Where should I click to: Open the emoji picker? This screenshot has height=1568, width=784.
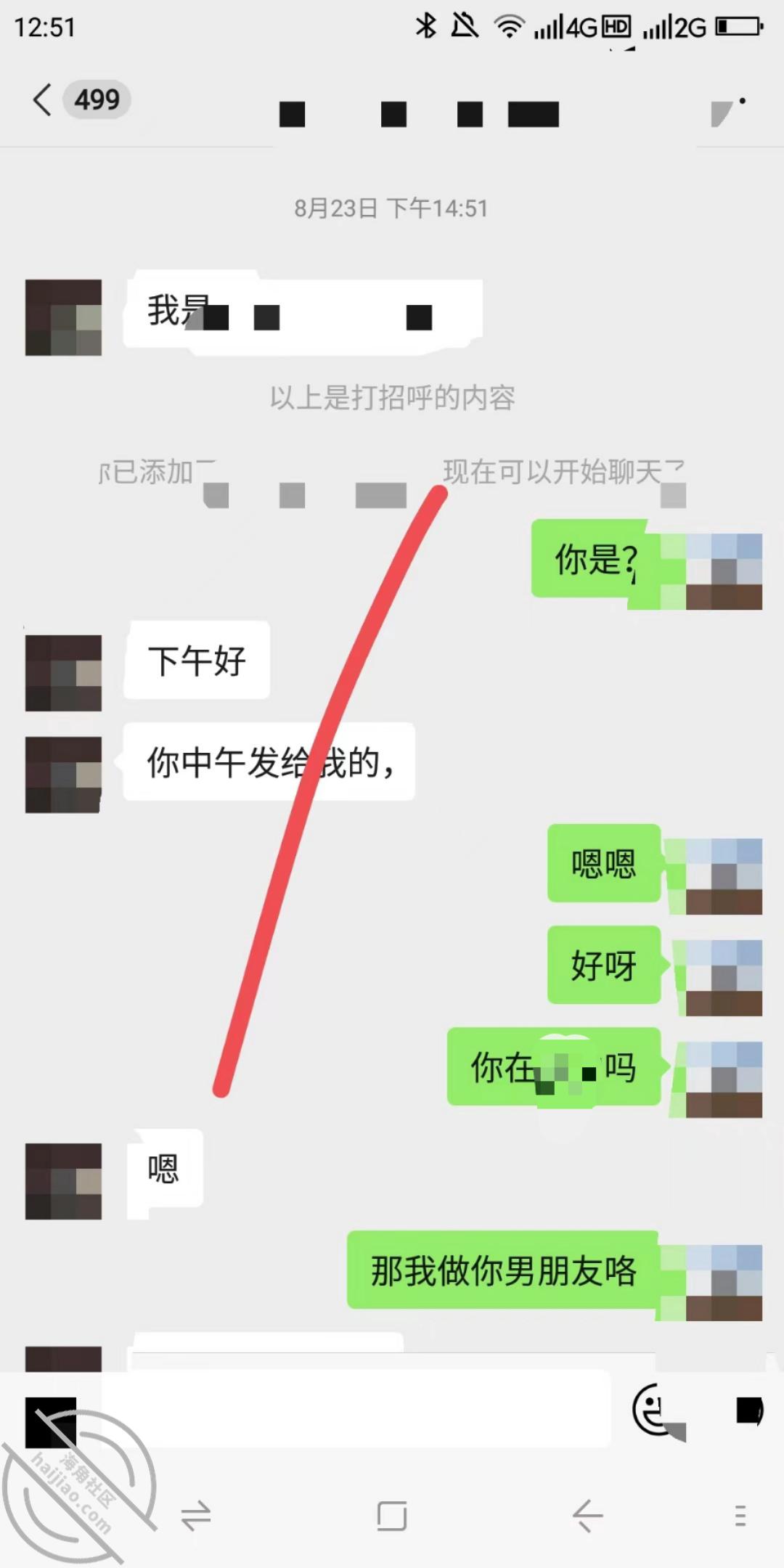(658, 1410)
